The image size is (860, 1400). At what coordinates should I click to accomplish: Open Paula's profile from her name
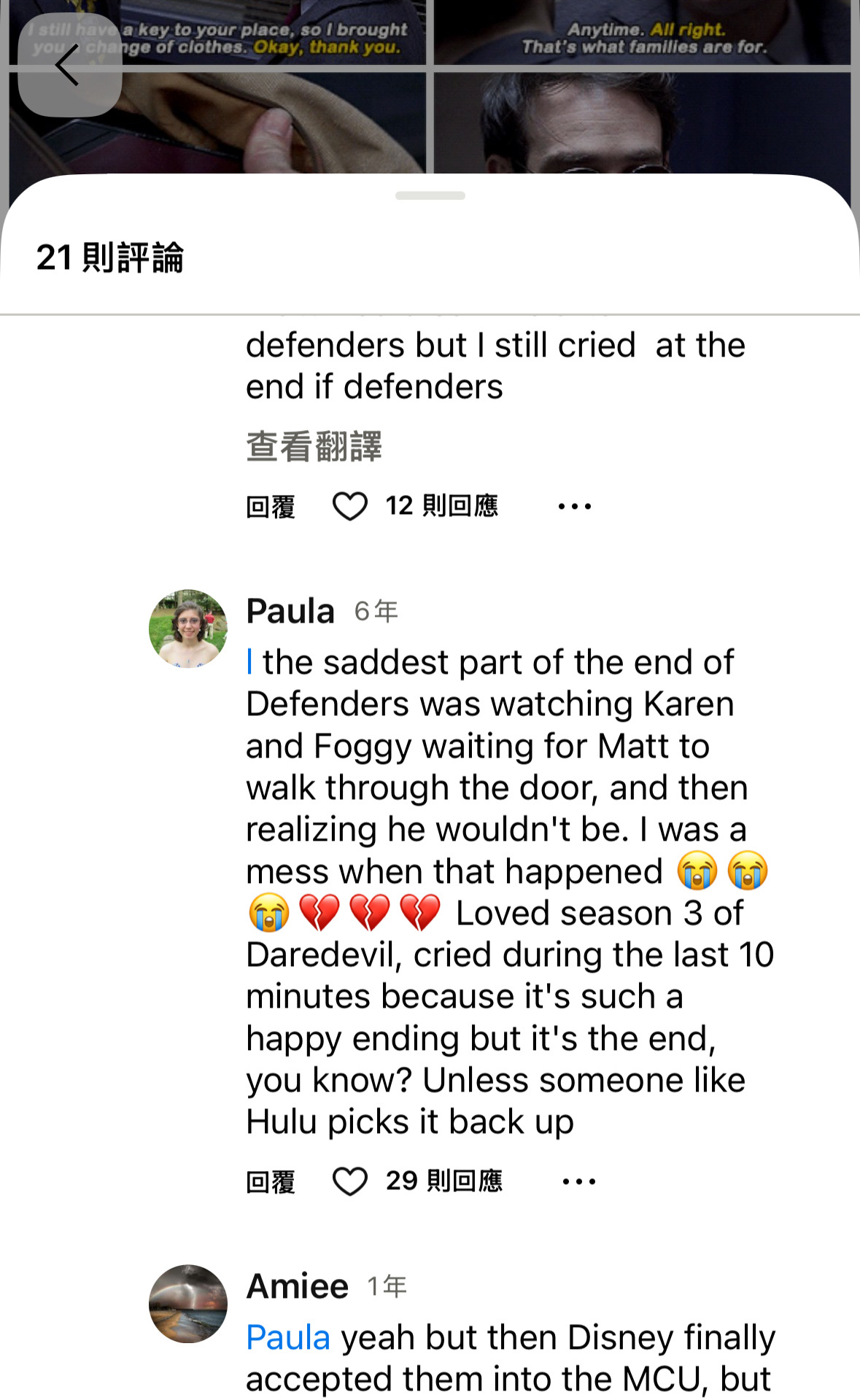pyautogui.click(x=290, y=611)
